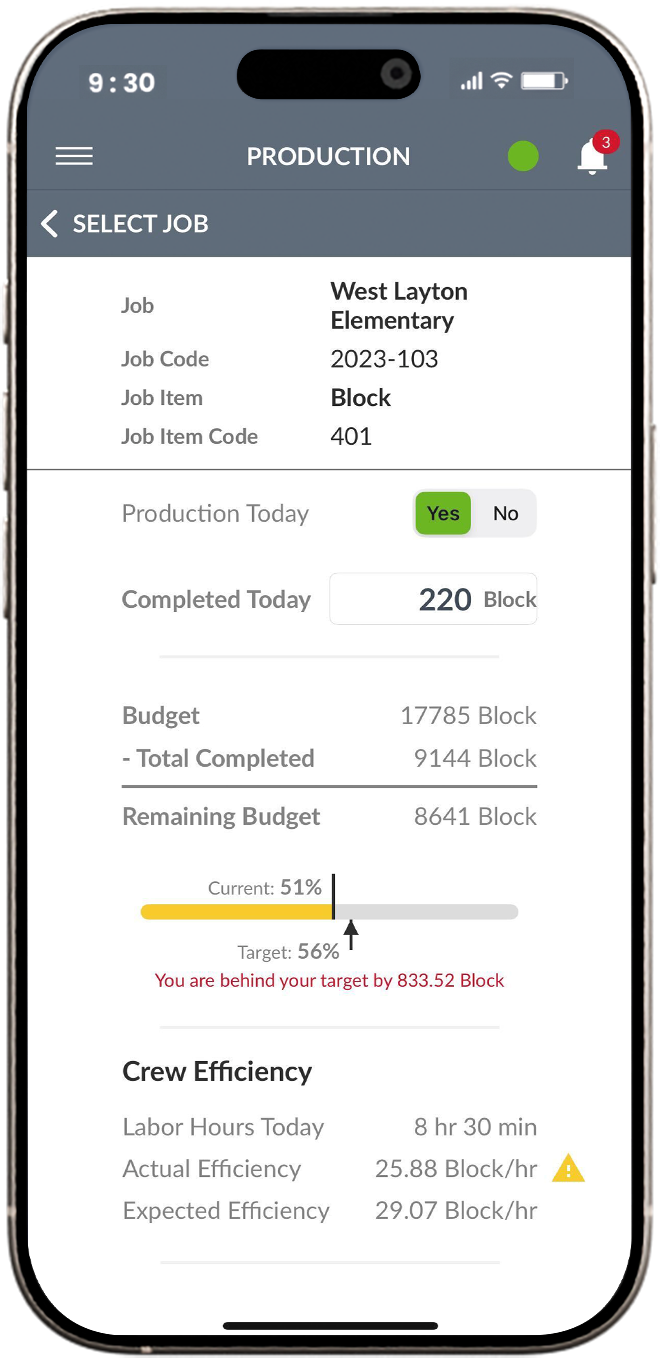
Task: Tap the Actual Efficiency warning icon
Action: tap(568, 1168)
